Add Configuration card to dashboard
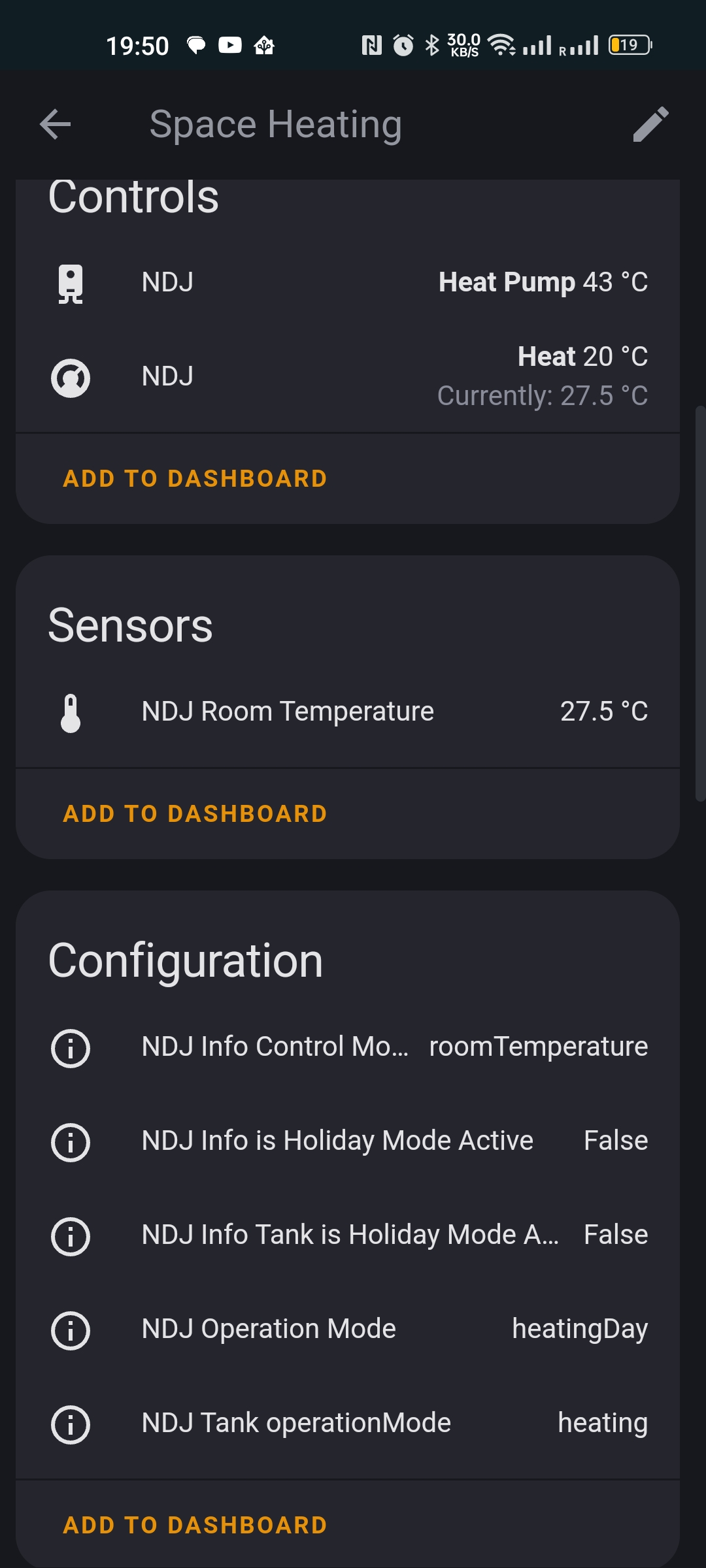Viewport: 706px width, 1568px height. tap(195, 1526)
